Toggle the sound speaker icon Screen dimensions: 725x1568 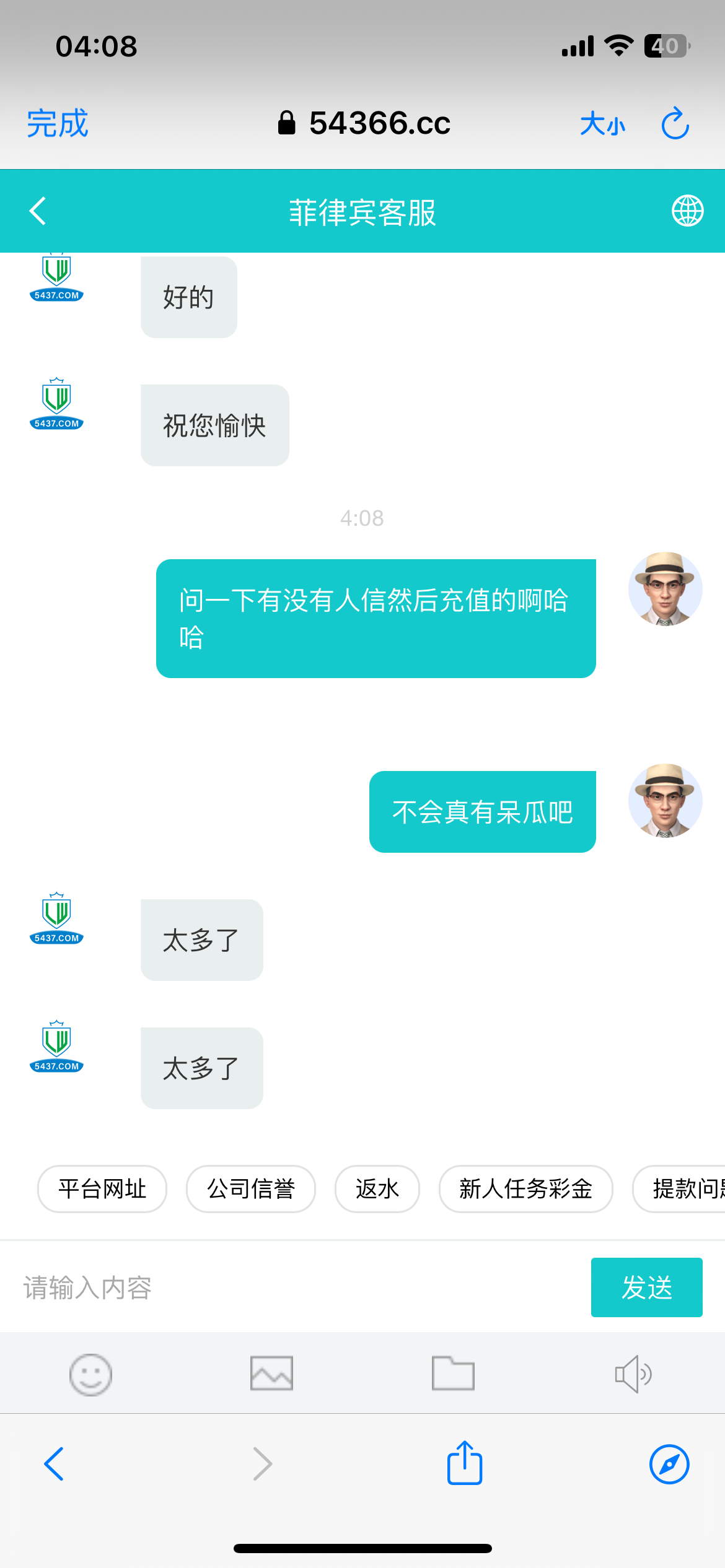pos(633,1374)
